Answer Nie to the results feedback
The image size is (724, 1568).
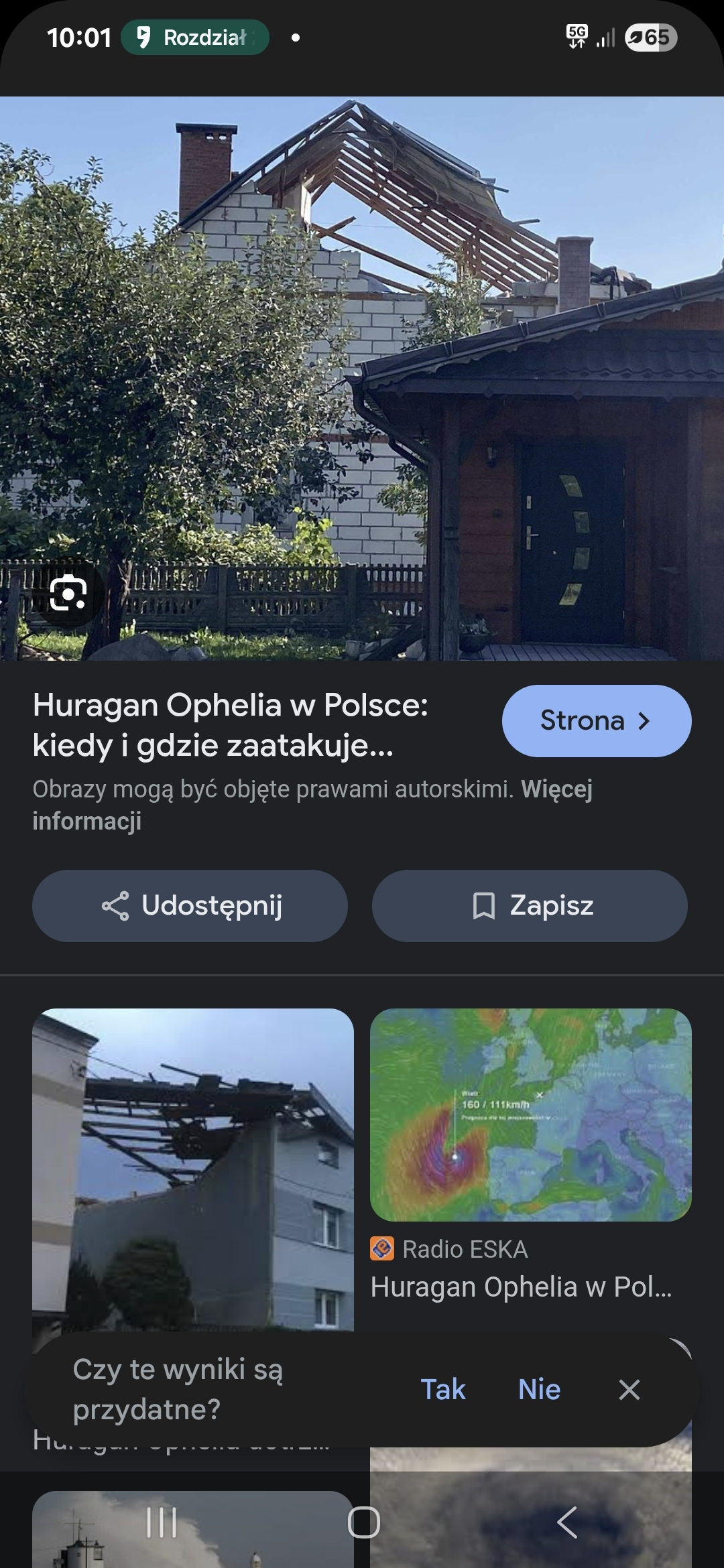coord(539,1389)
